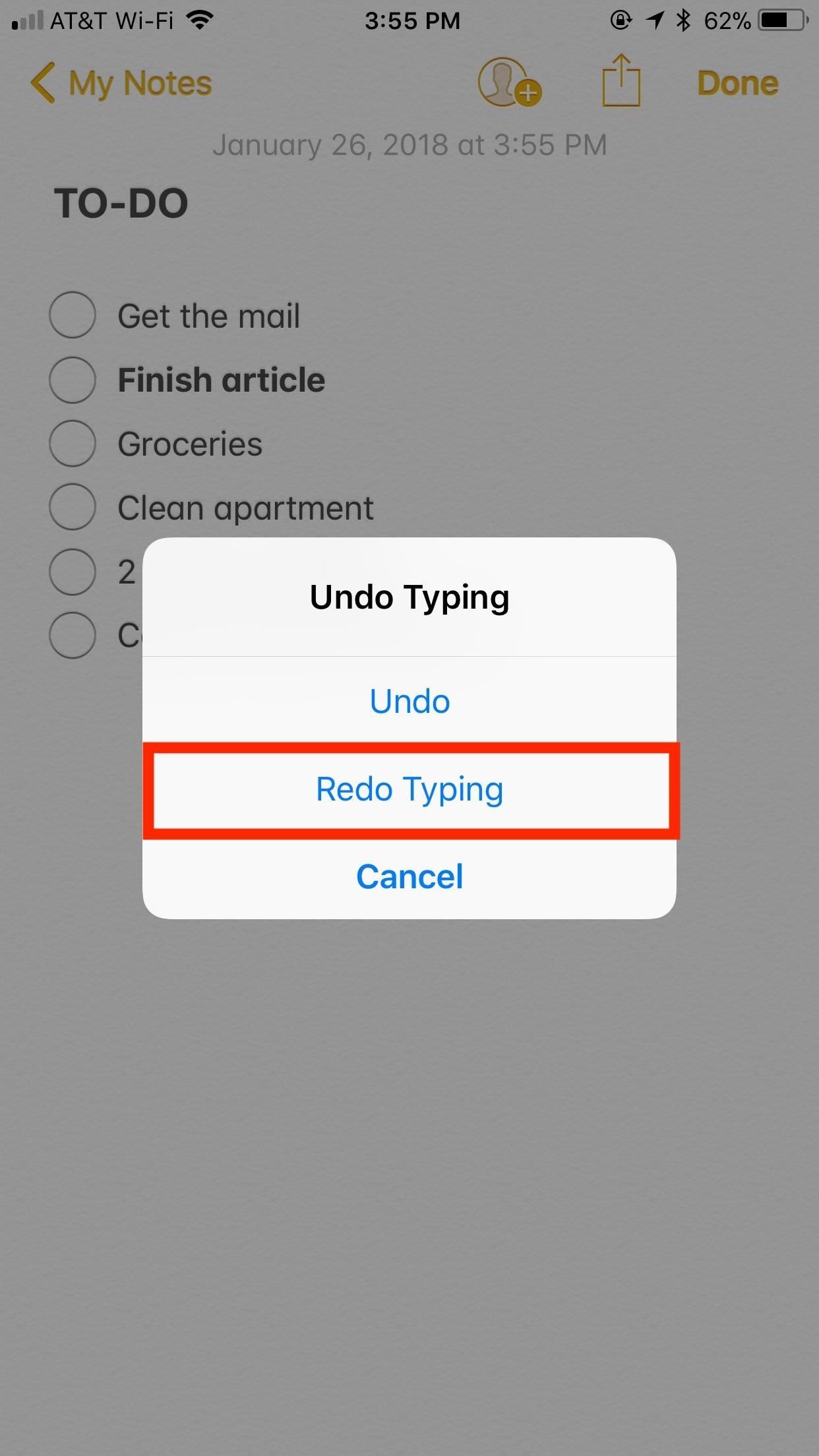The image size is (819, 1456).
Task: Mark Finish article as complete
Action: (73, 380)
